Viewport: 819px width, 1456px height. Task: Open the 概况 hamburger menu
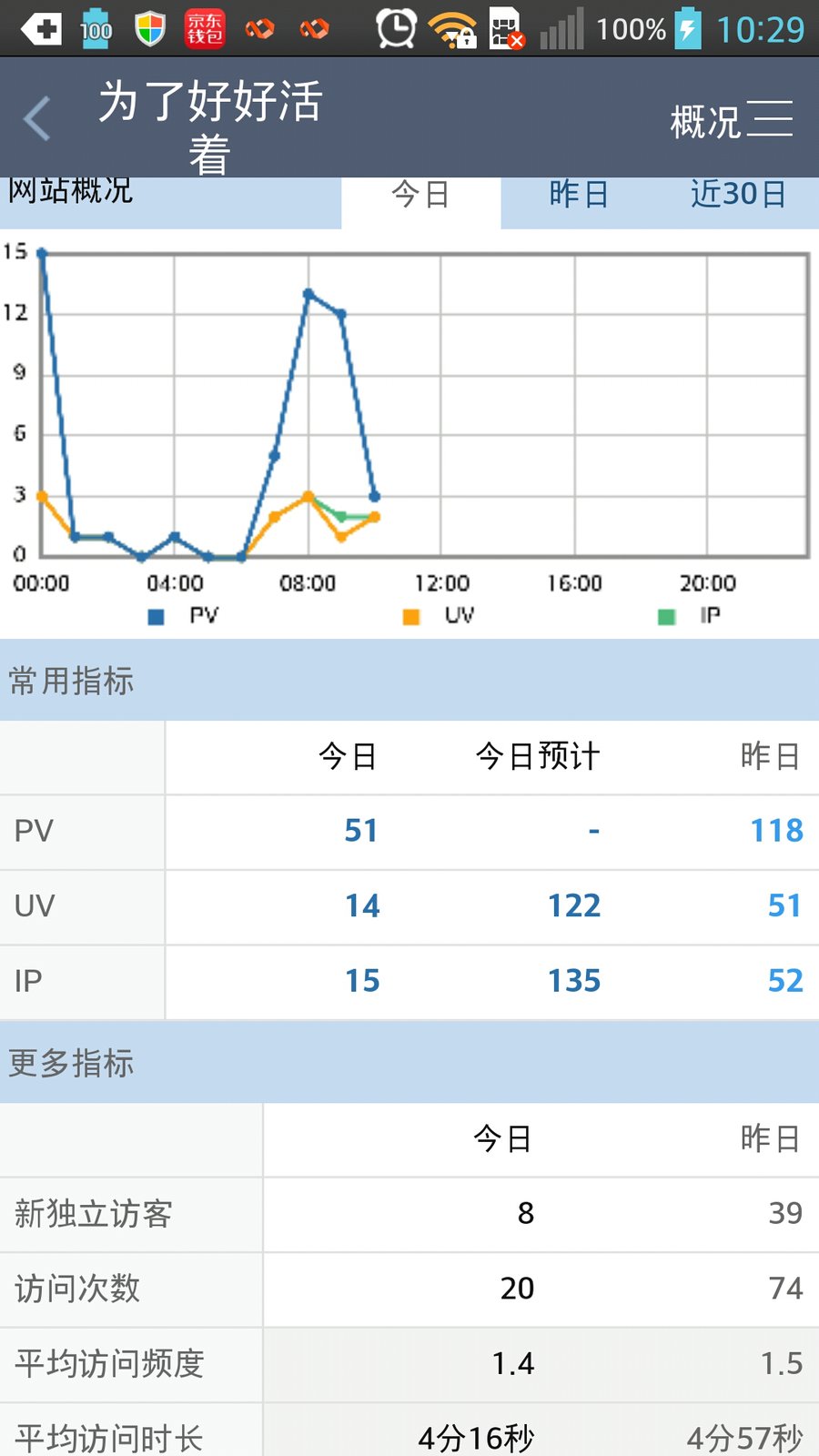(733, 119)
